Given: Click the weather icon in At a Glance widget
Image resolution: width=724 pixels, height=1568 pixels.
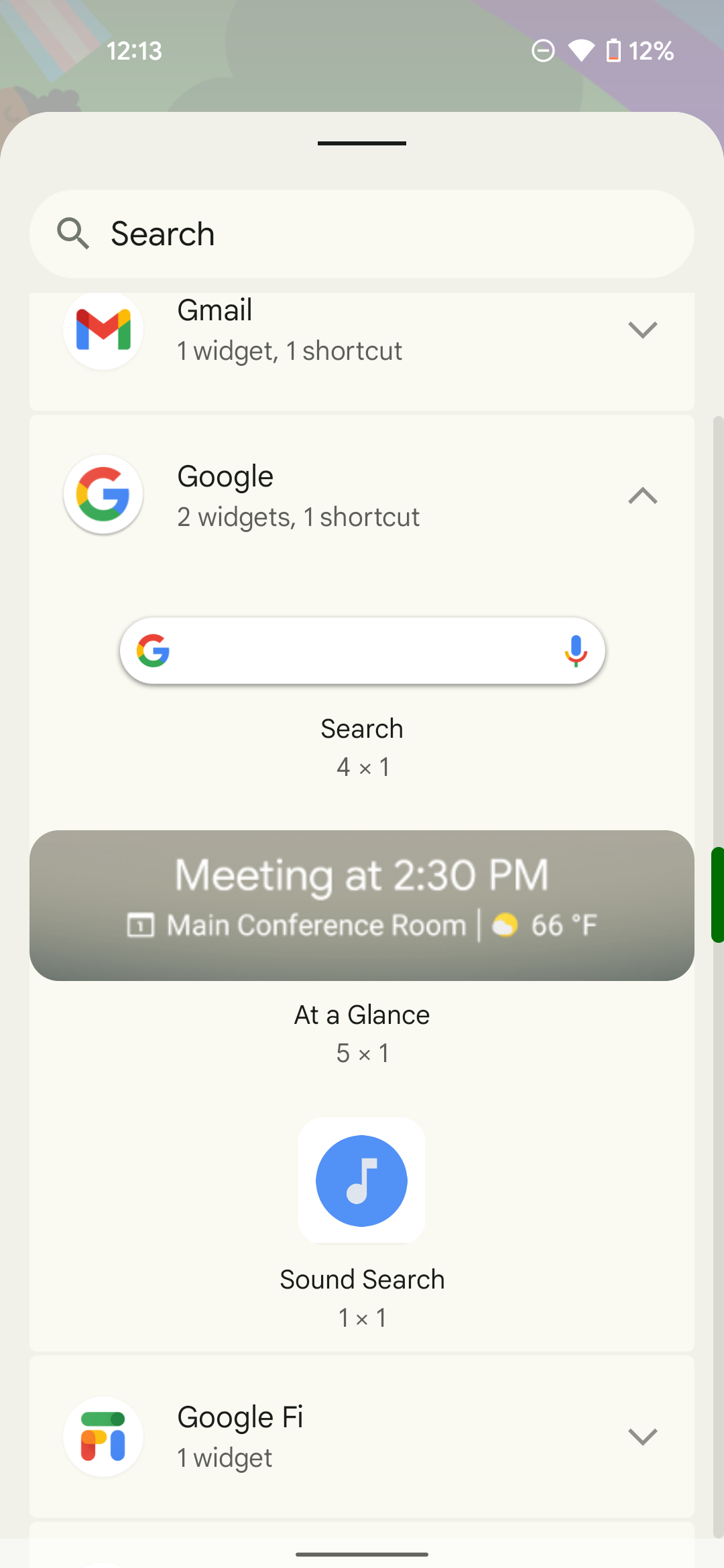Looking at the screenshot, I should tap(504, 924).
